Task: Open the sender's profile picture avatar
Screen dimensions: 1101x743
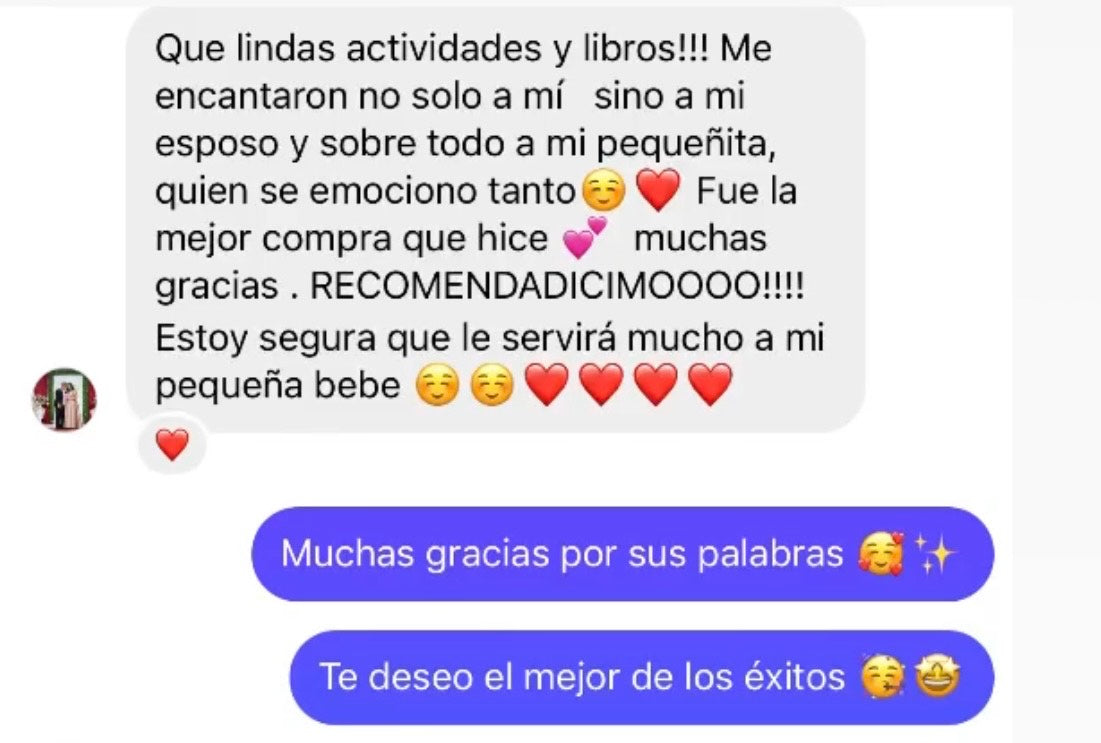Action: click(x=64, y=399)
